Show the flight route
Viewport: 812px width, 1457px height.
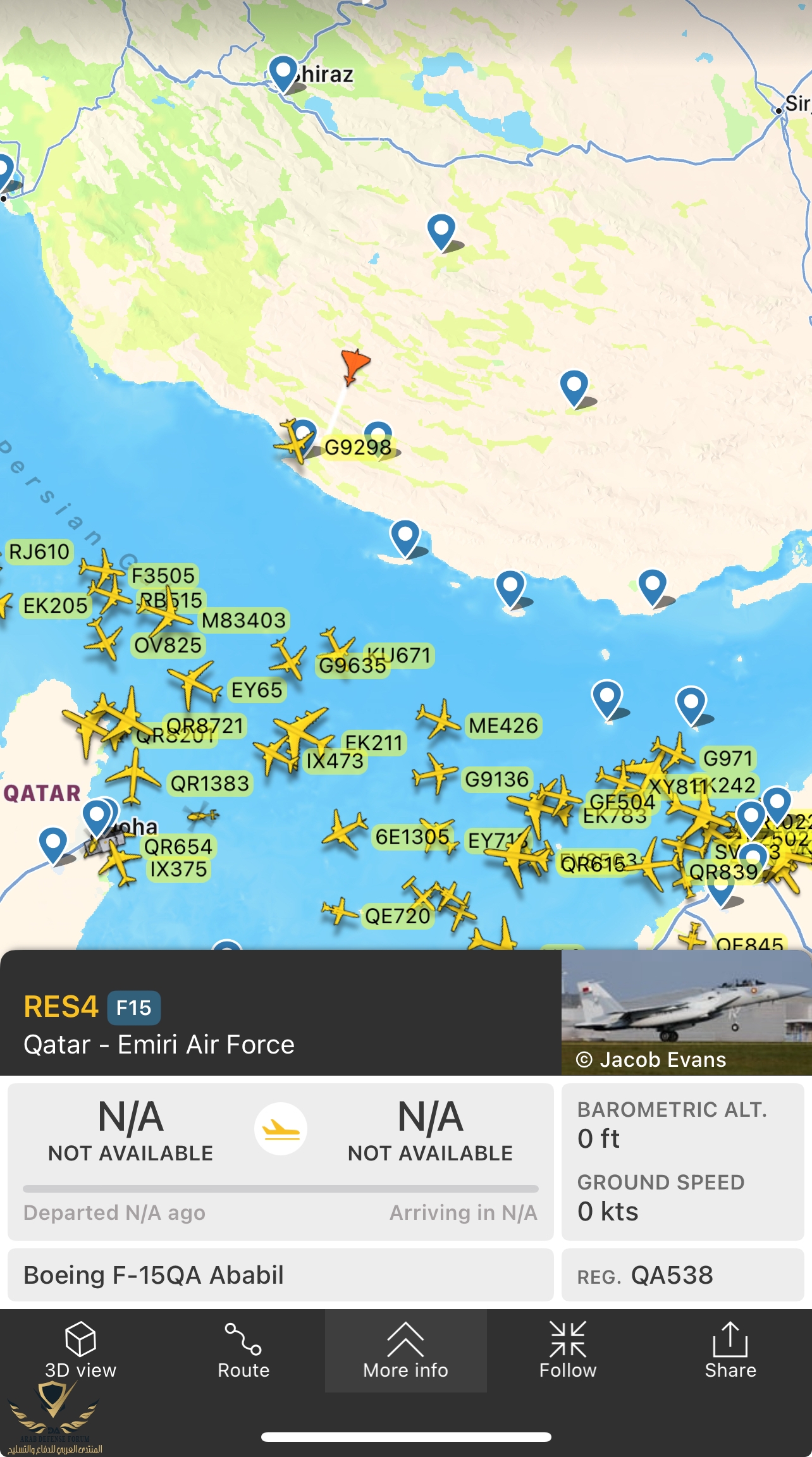click(x=243, y=1351)
